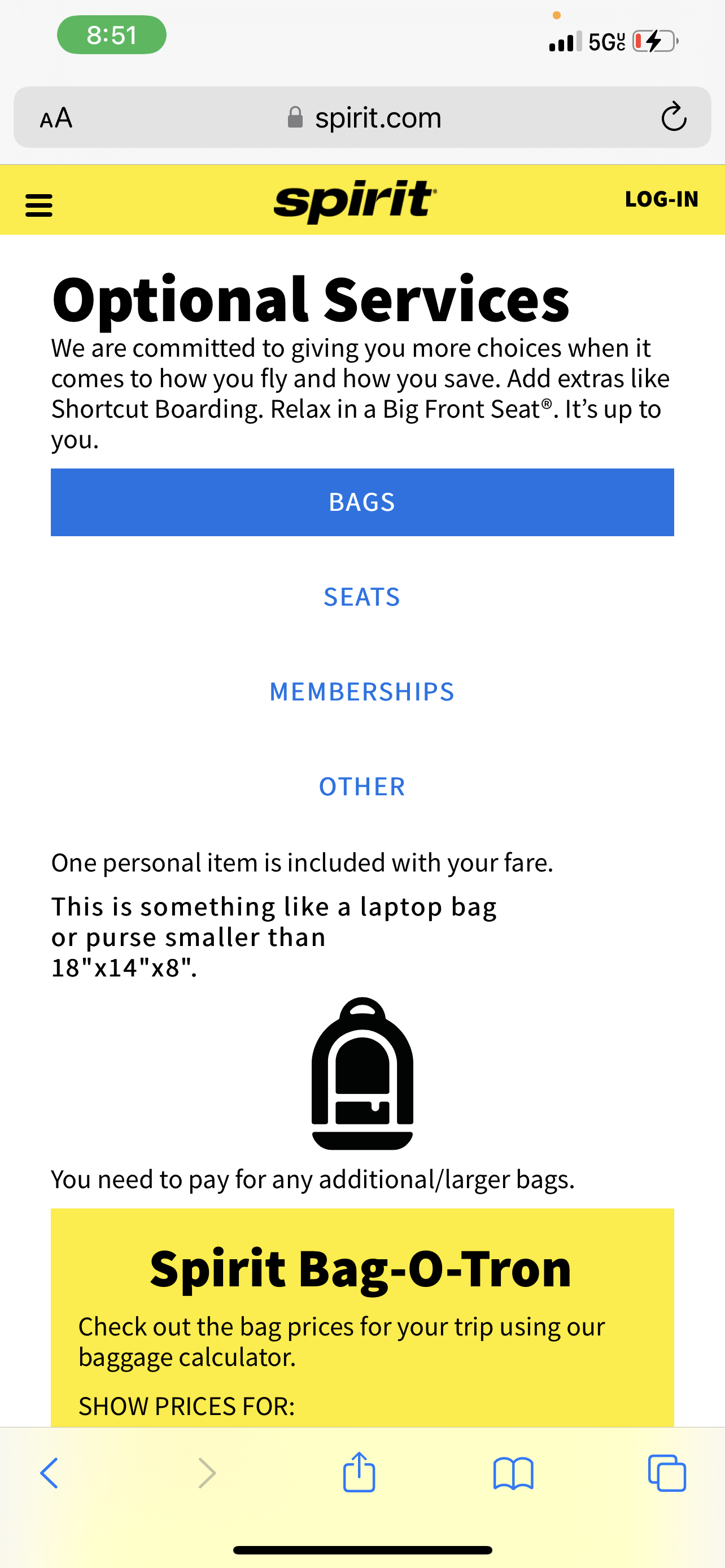Switch to the MEMBERSHIPS tab
The width and height of the screenshot is (725, 1568).
pos(362,692)
